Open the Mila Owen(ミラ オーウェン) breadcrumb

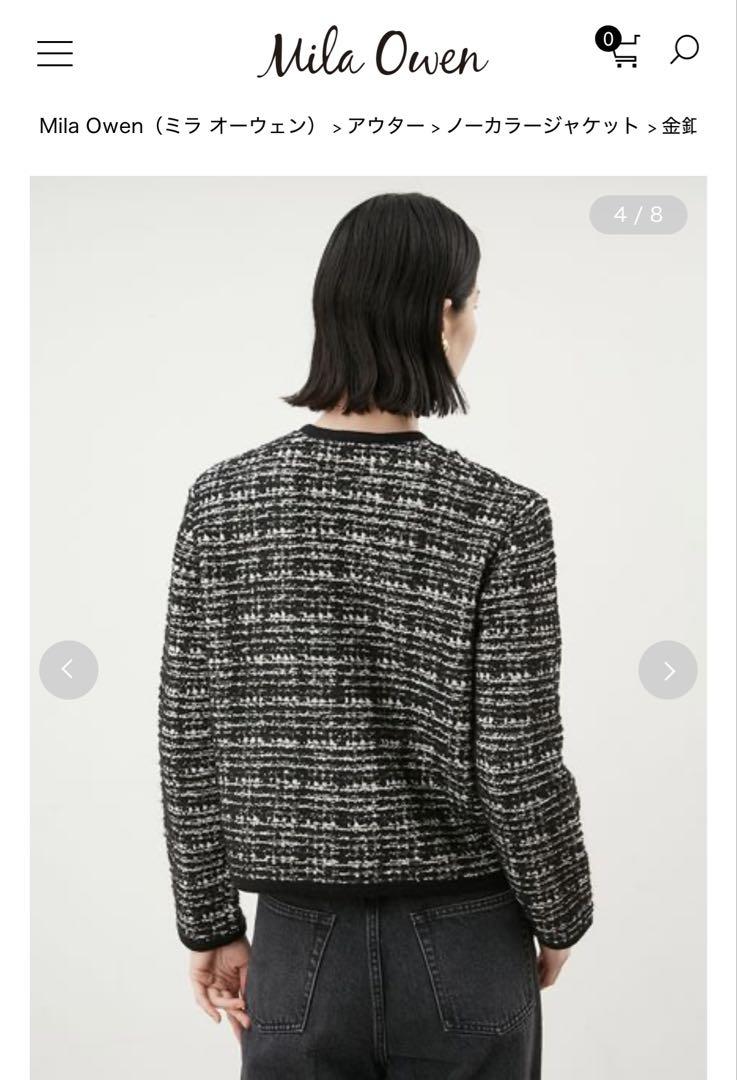179,126
